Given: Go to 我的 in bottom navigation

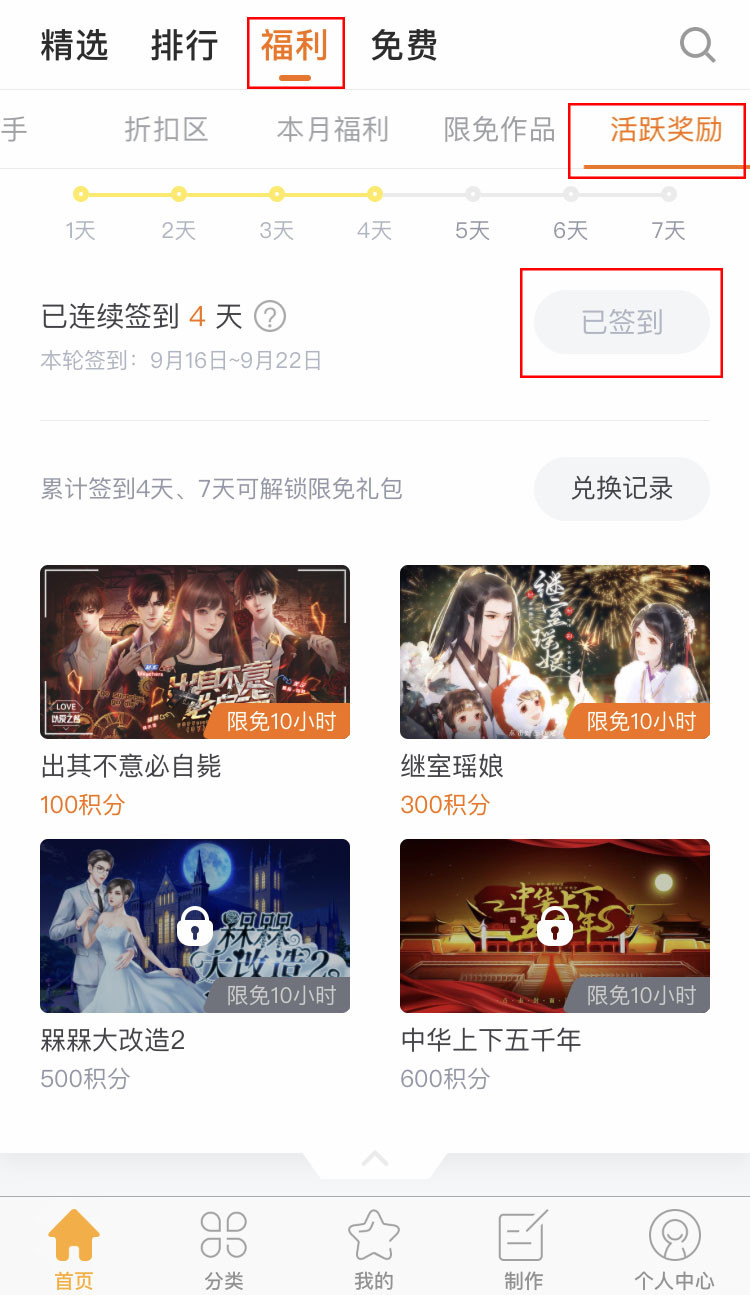Looking at the screenshot, I should tap(374, 1248).
